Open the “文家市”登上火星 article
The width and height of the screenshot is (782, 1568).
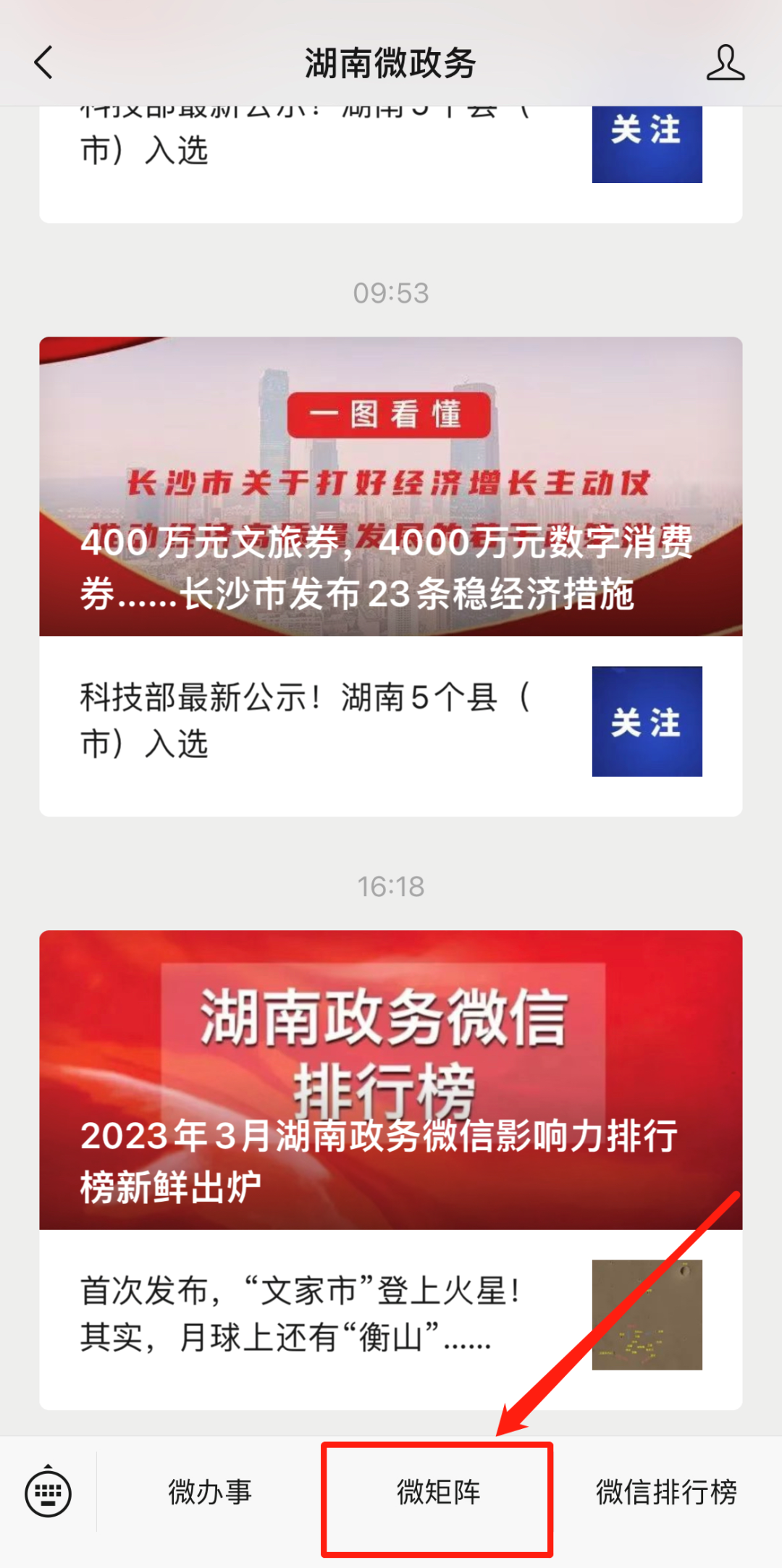390,1315
